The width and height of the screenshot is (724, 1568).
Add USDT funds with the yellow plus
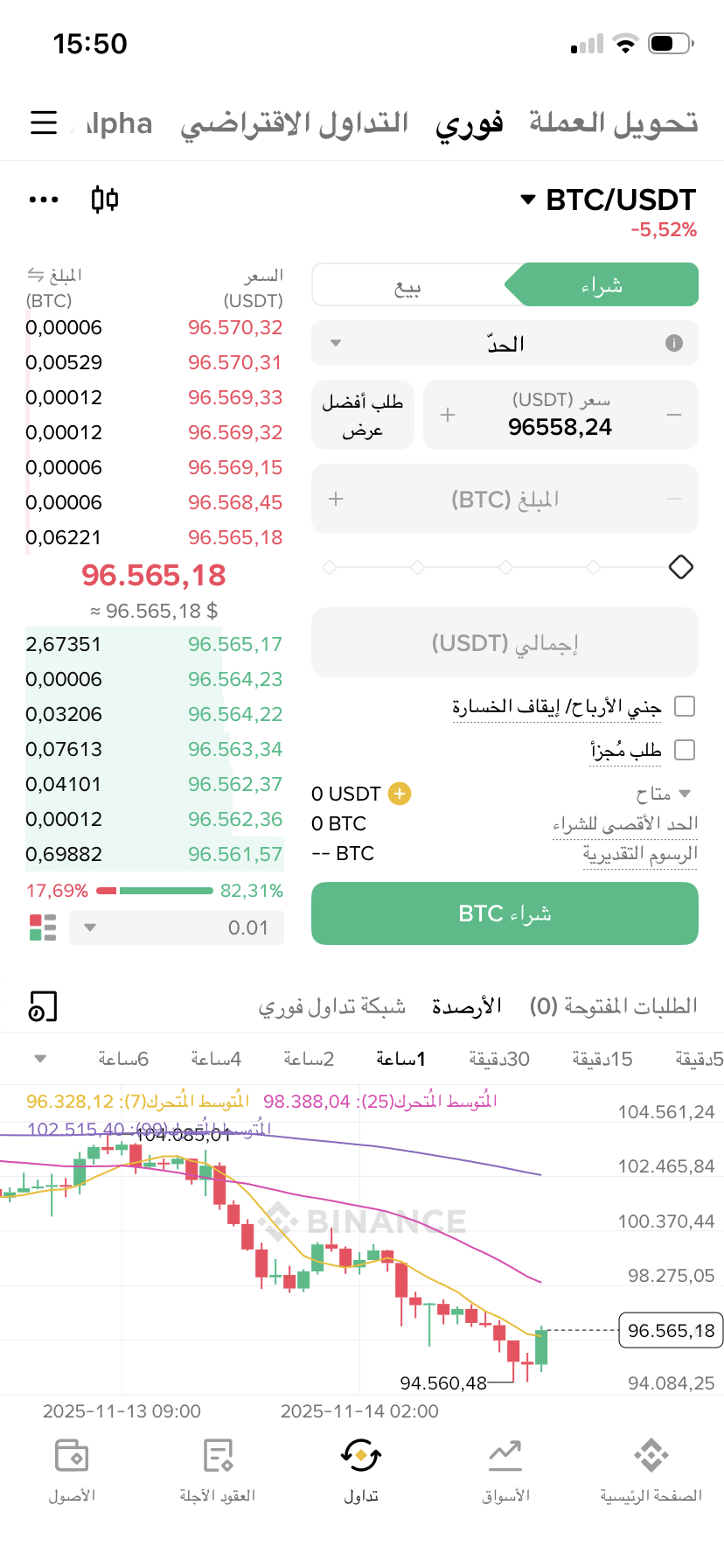400,794
